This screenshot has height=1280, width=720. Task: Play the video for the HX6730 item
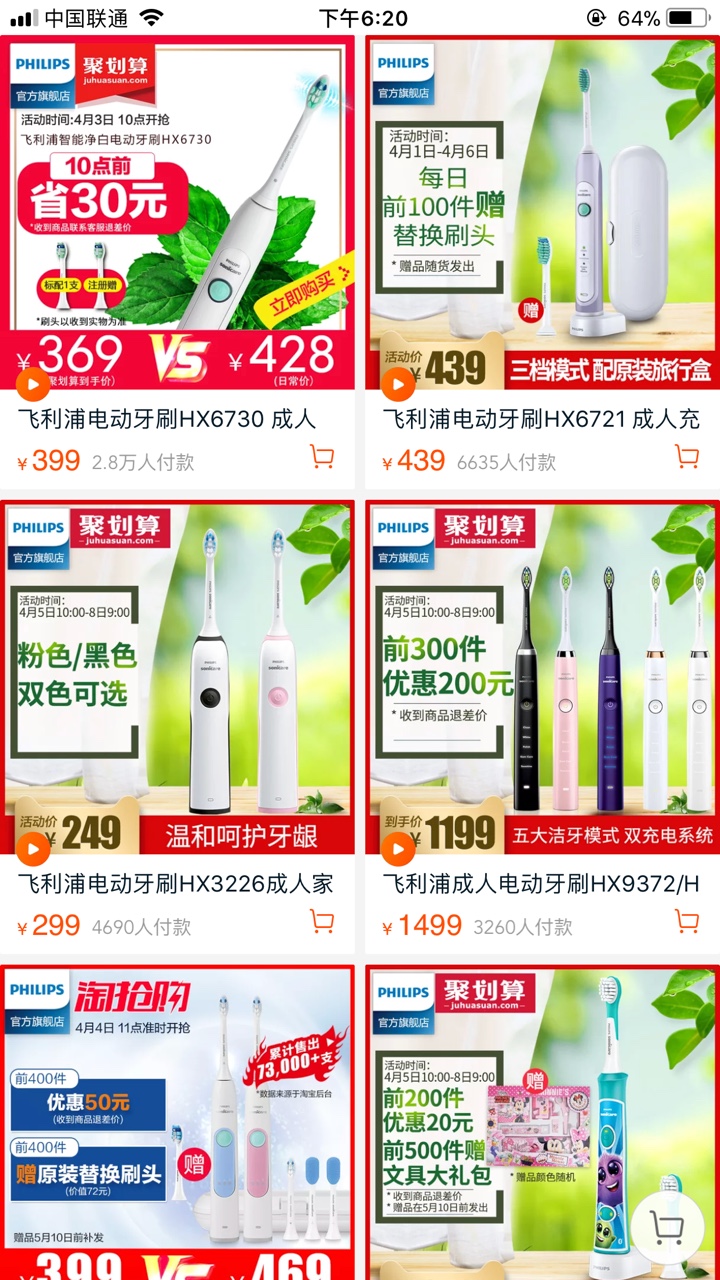coord(33,384)
